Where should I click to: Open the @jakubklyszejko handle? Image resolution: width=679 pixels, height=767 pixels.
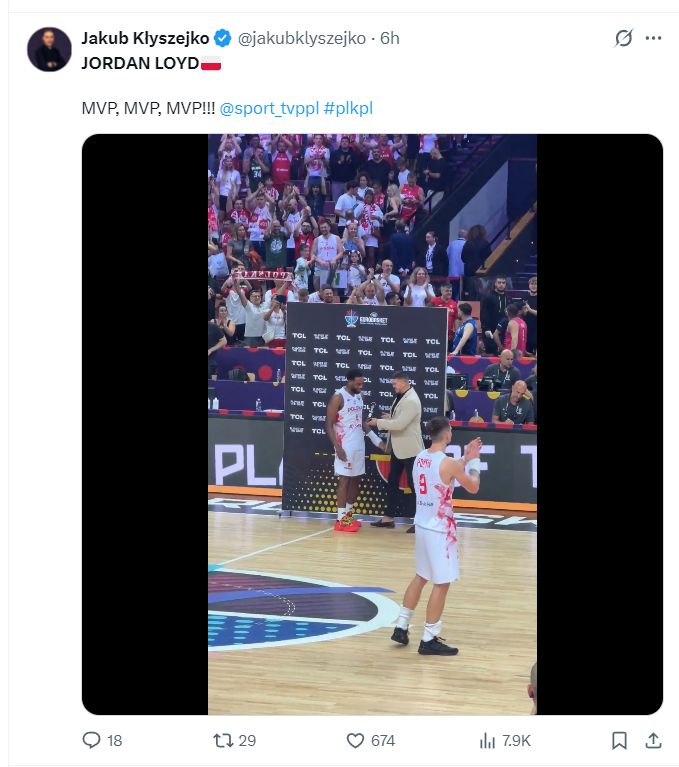pos(301,38)
